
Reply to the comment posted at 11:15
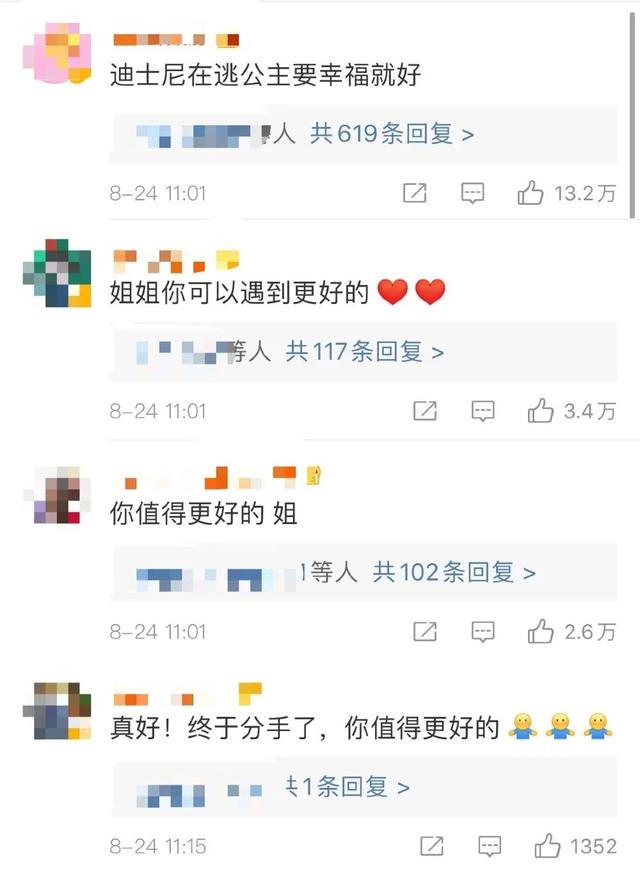pyautogui.click(x=489, y=846)
